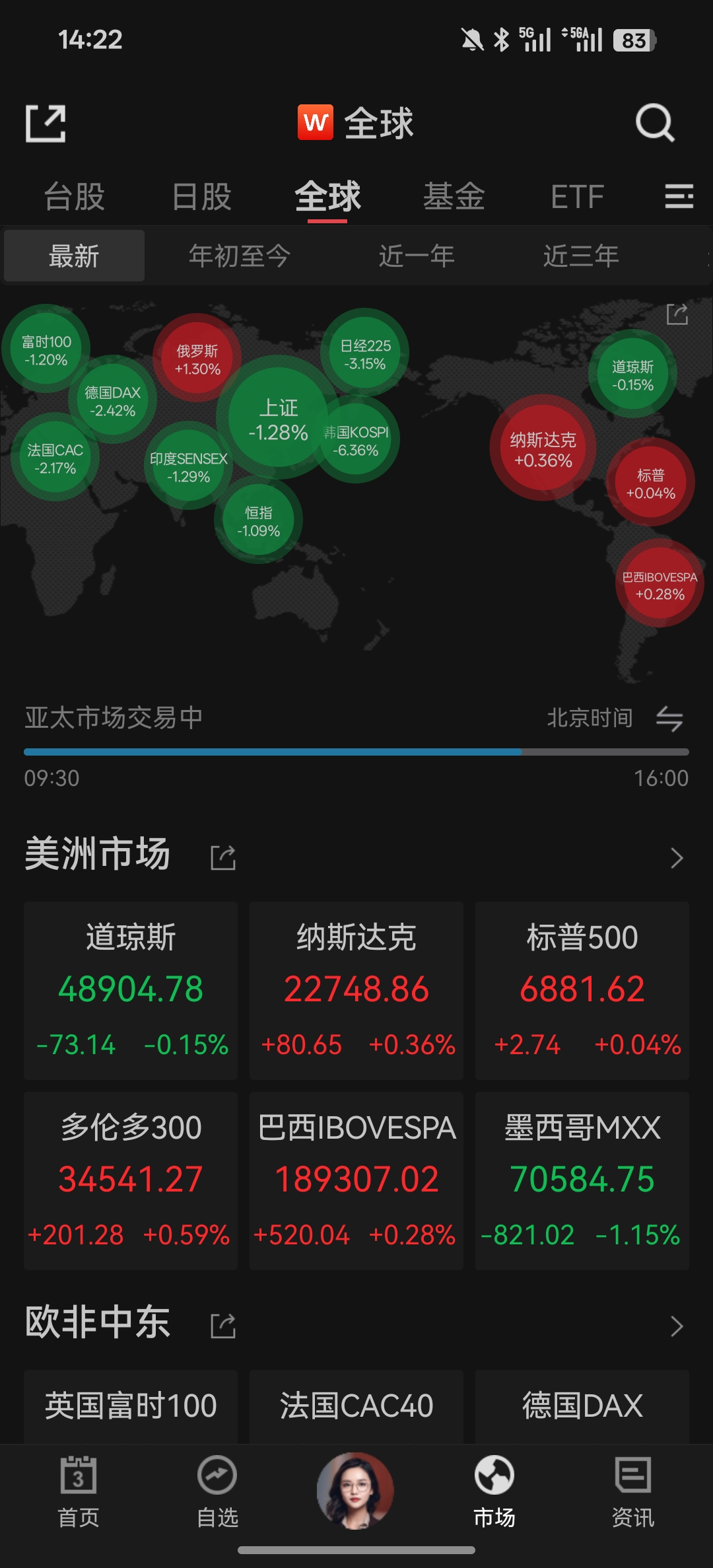This screenshot has width=713, height=1568.
Task: Select the ETF tab
Action: point(577,197)
